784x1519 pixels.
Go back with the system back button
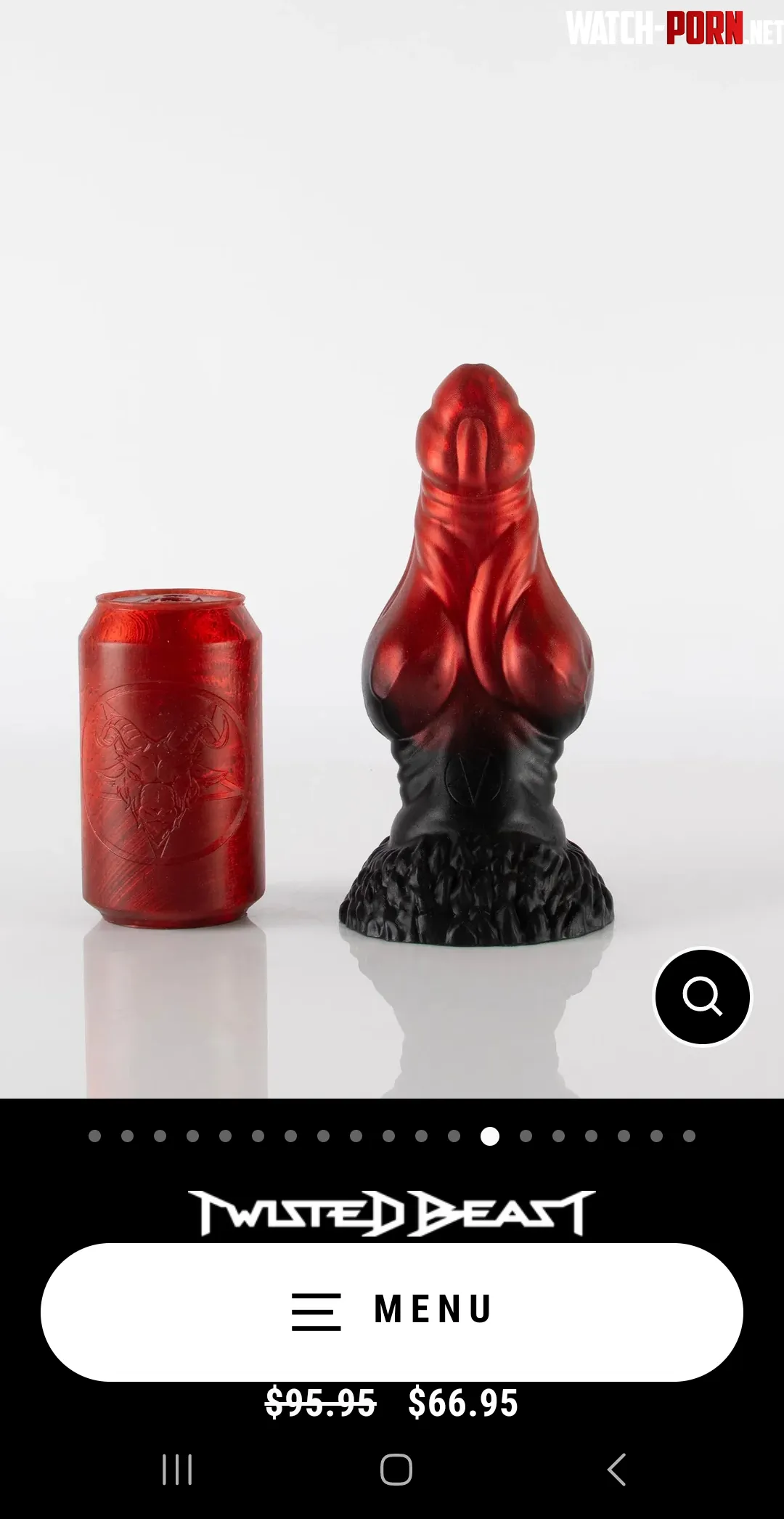click(x=616, y=1470)
